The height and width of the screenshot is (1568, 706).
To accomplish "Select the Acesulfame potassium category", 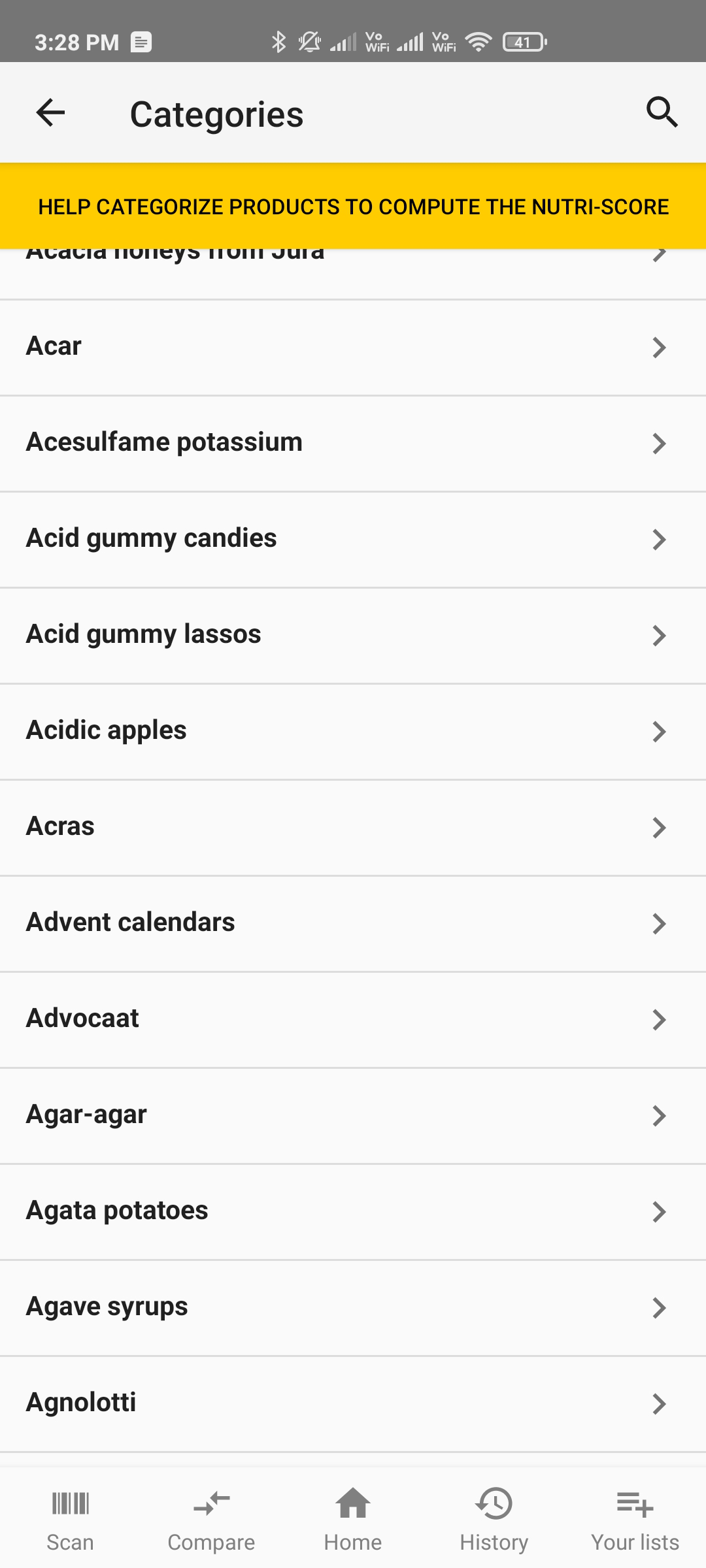I will coord(353,443).
